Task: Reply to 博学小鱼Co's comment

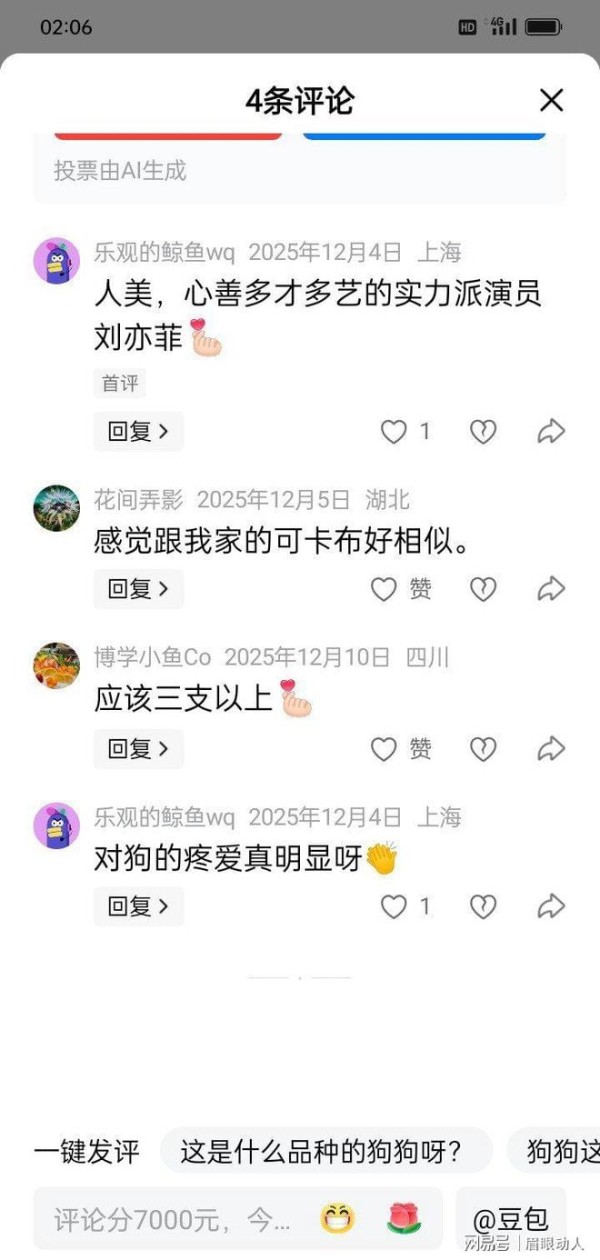Action: pos(138,748)
